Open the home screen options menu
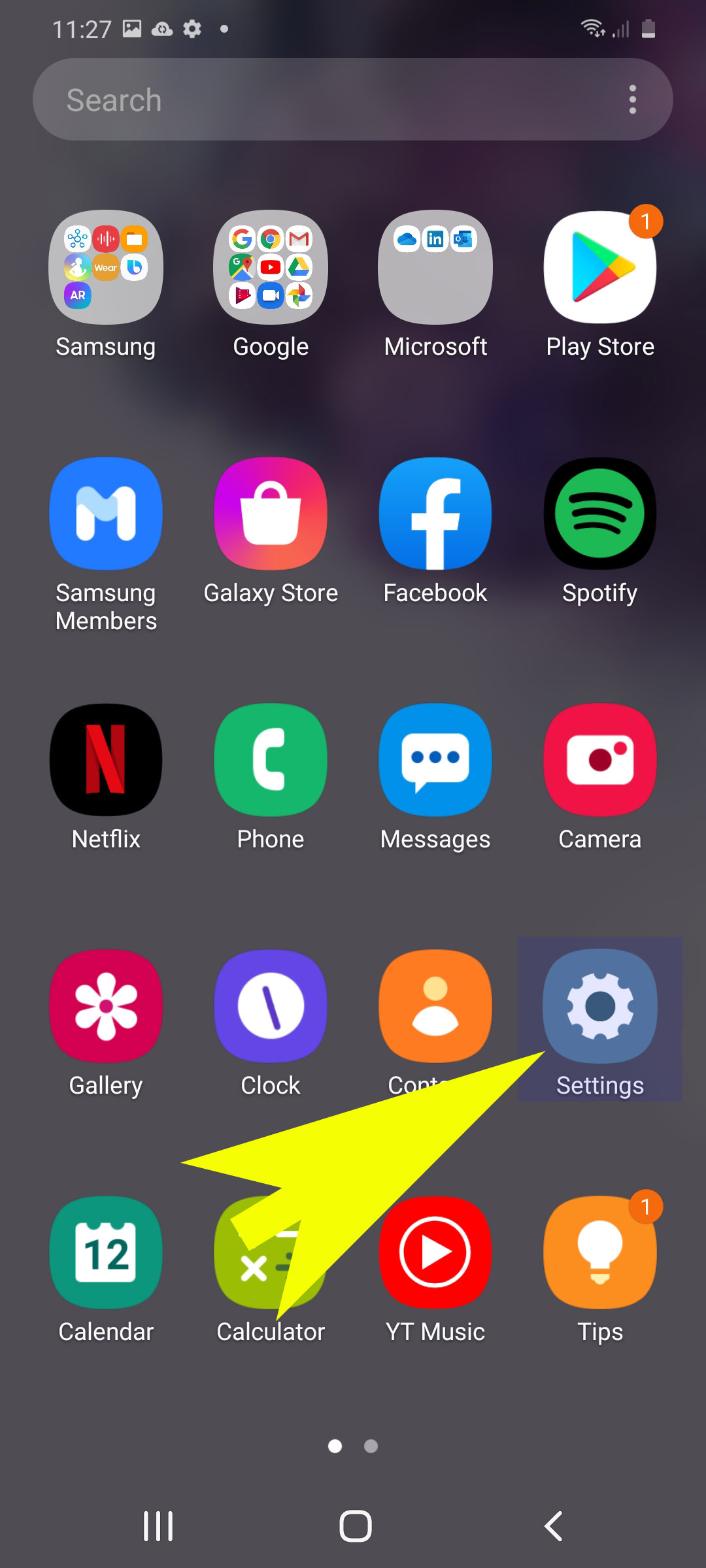 coord(631,99)
